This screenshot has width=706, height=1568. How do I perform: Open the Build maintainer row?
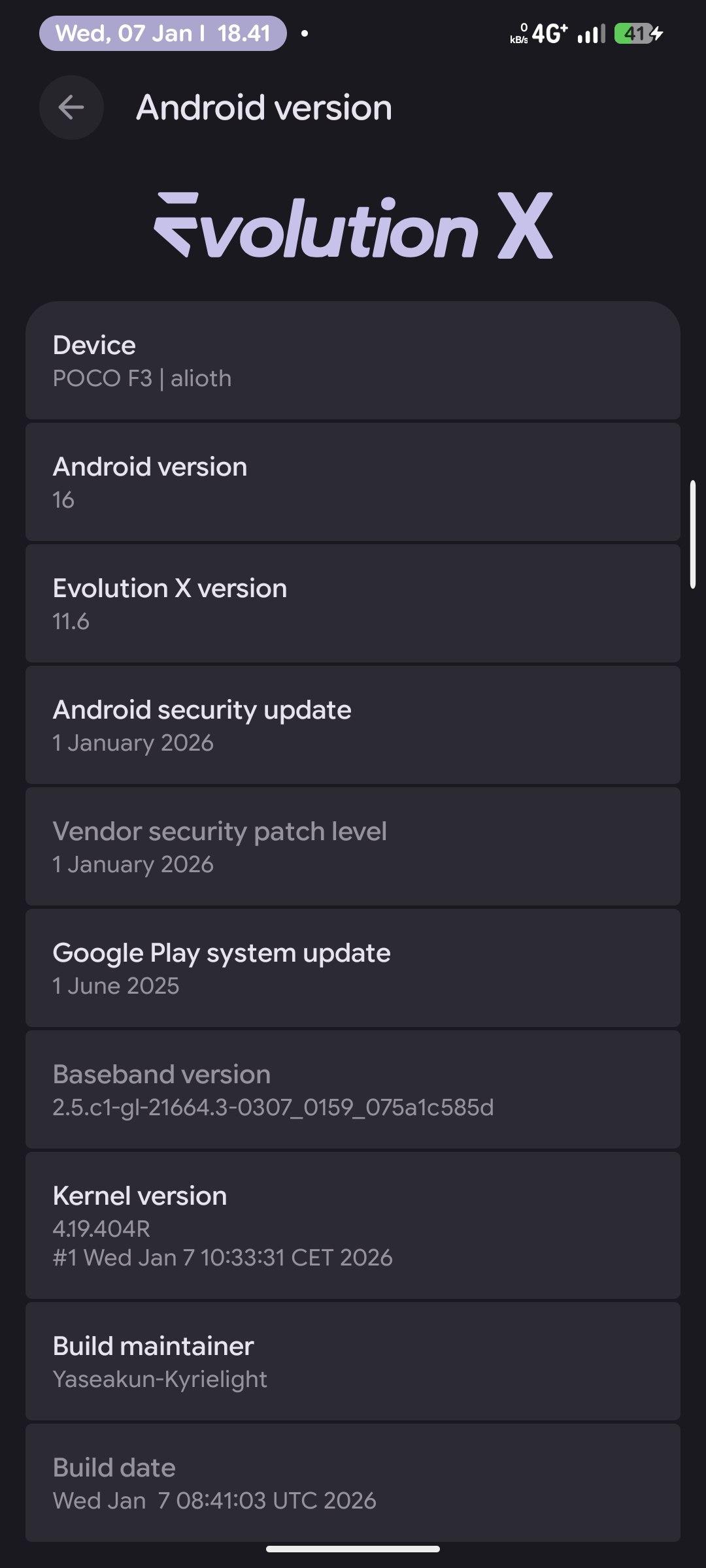[x=353, y=1362]
